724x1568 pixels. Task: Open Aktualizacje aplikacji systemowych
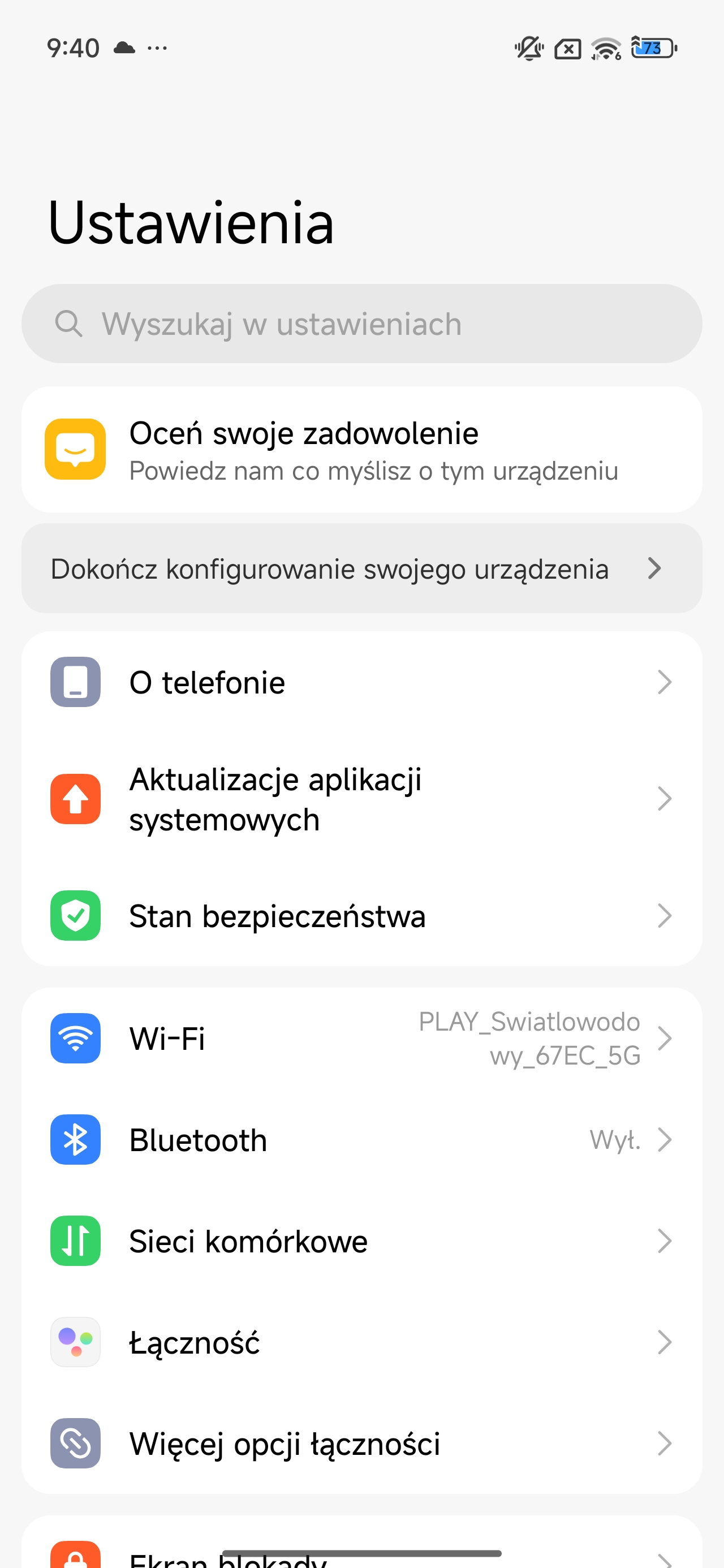(x=361, y=799)
